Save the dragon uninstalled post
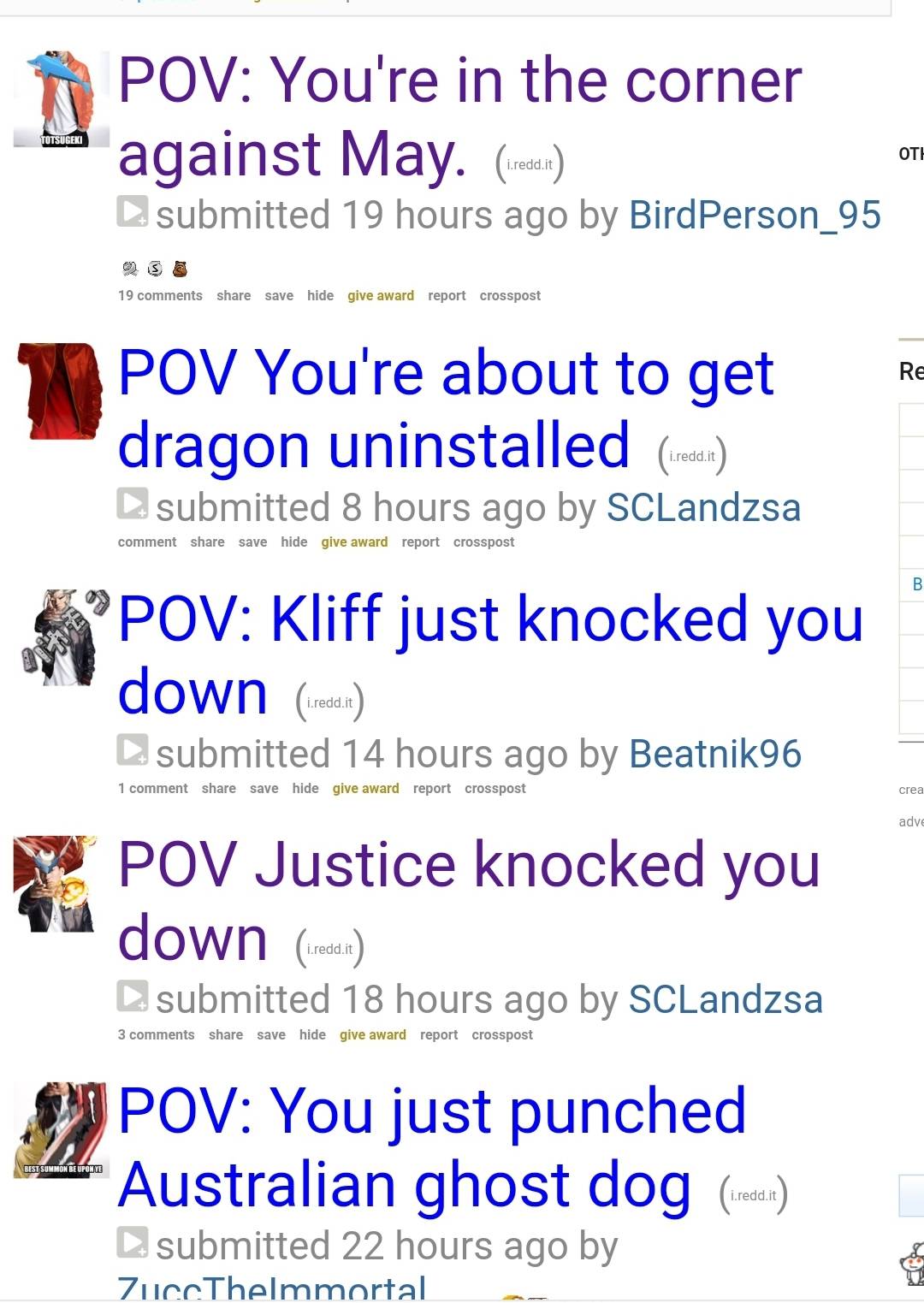The height and width of the screenshot is (1303, 924). point(253,542)
